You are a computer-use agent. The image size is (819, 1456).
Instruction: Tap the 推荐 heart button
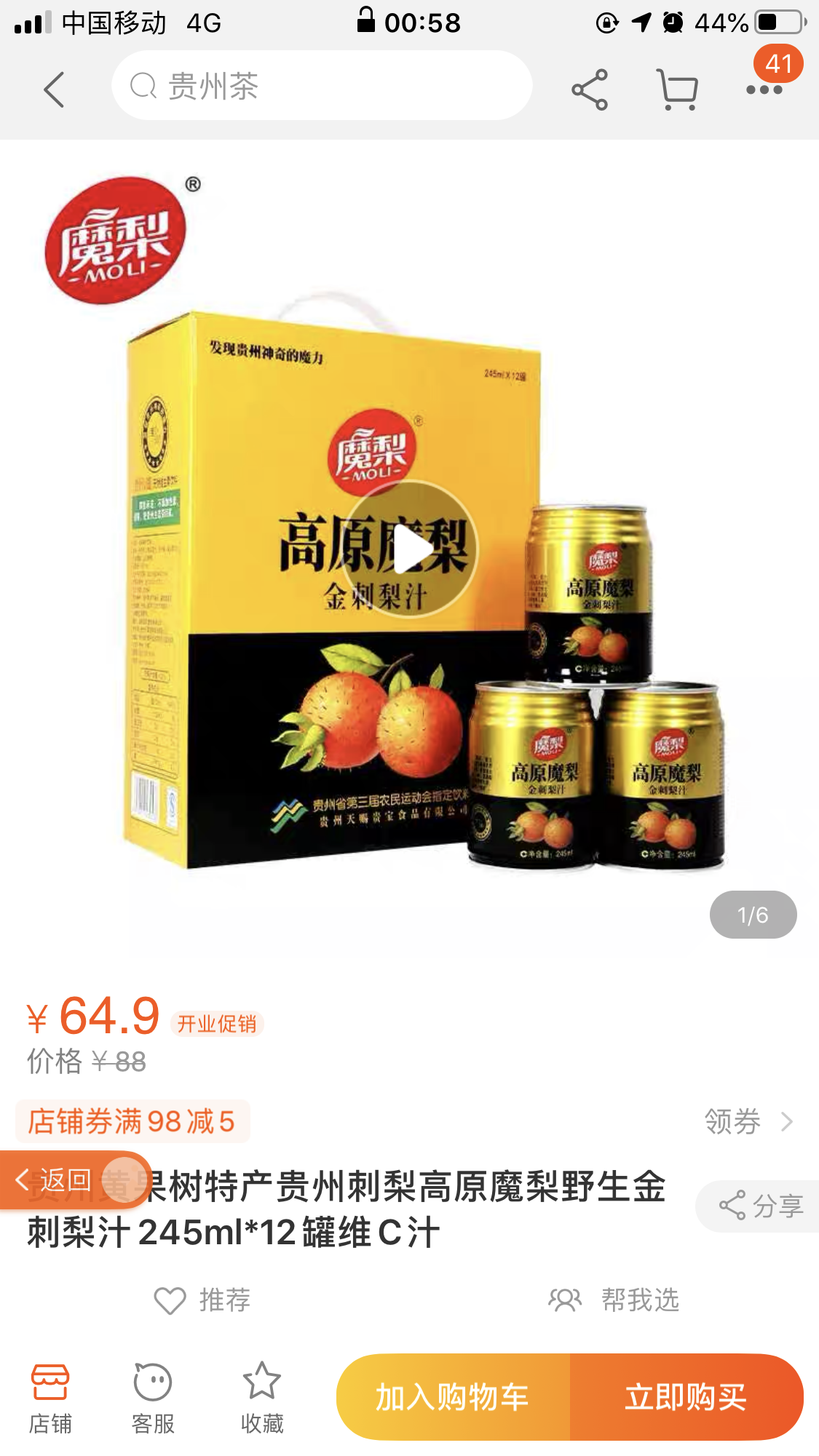(x=202, y=1300)
